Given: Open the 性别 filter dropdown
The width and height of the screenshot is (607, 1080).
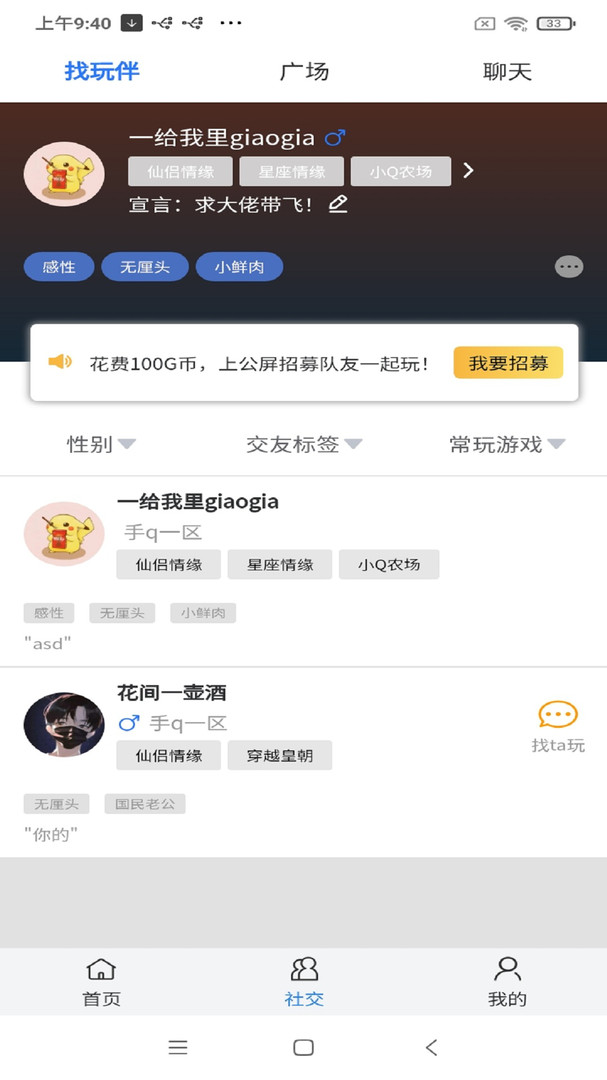Looking at the screenshot, I should [x=101, y=444].
